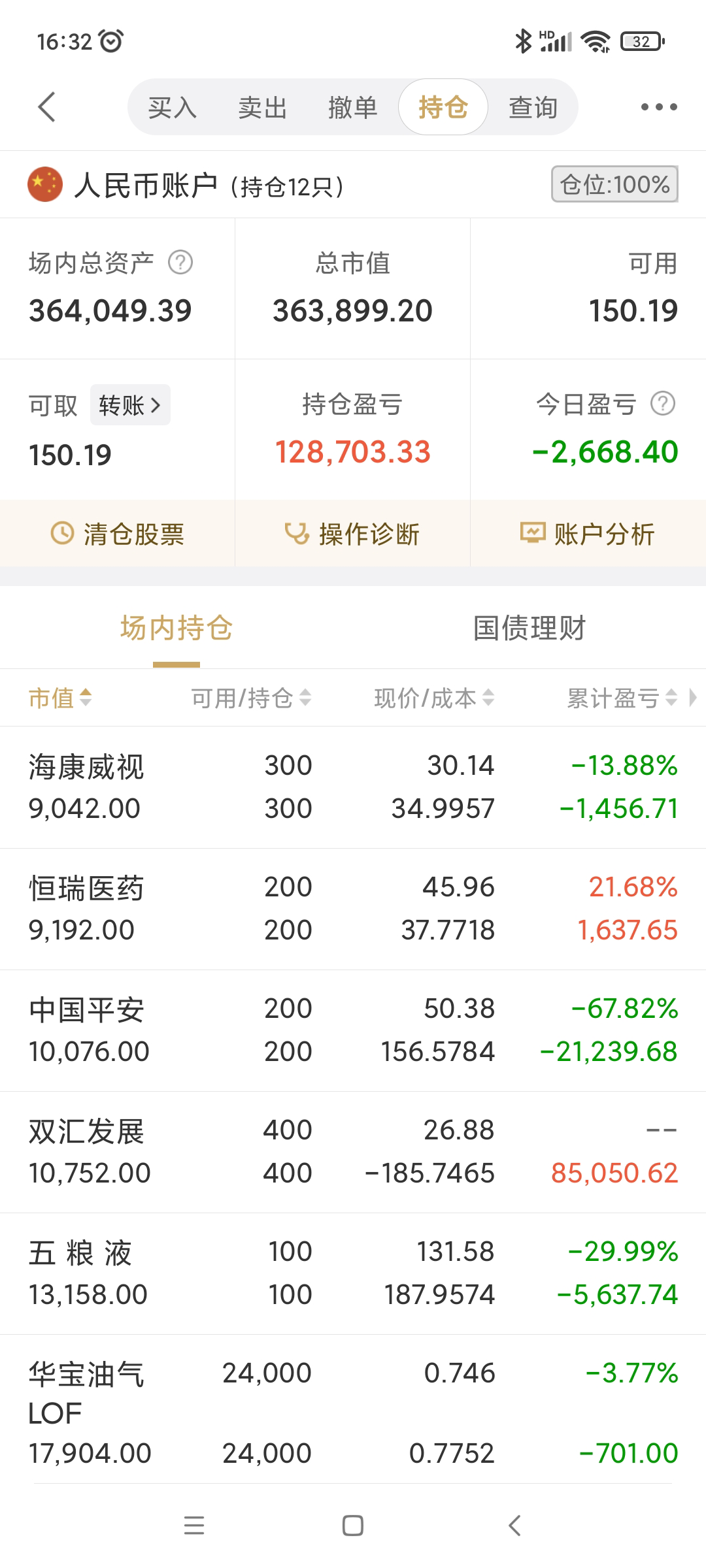Open 清仓股票

118,534
